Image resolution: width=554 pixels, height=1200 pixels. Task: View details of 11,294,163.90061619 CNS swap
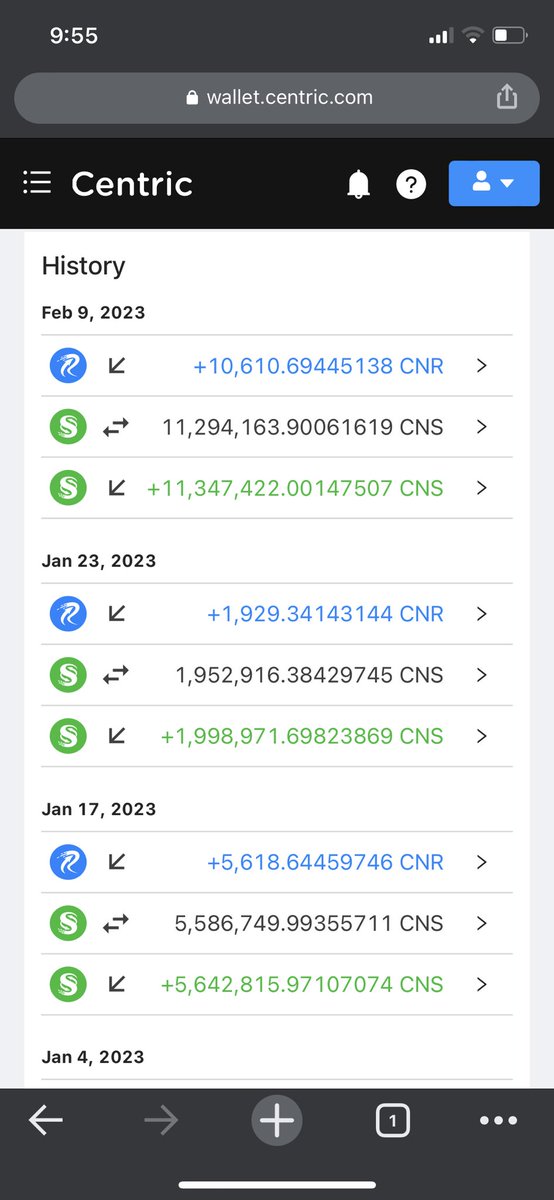[277, 427]
